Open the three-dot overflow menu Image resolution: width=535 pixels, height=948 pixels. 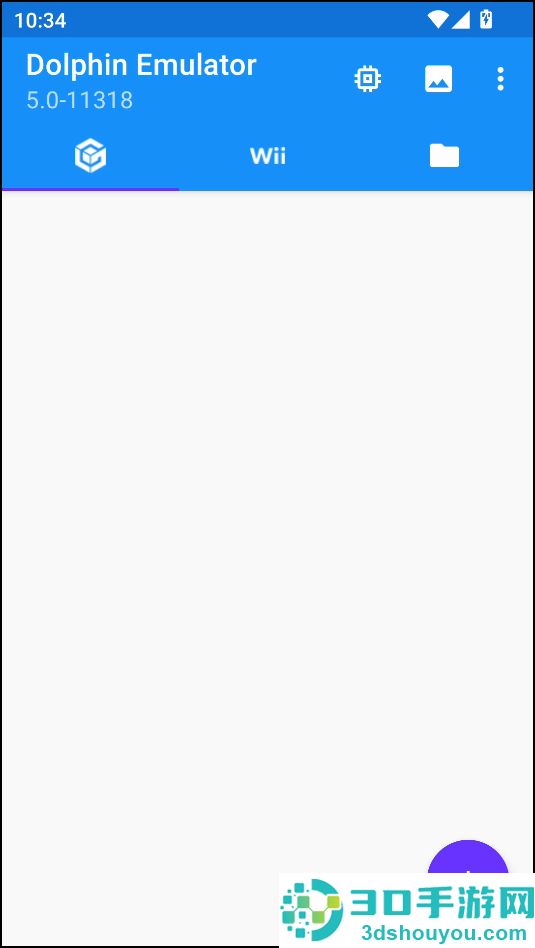coord(500,79)
